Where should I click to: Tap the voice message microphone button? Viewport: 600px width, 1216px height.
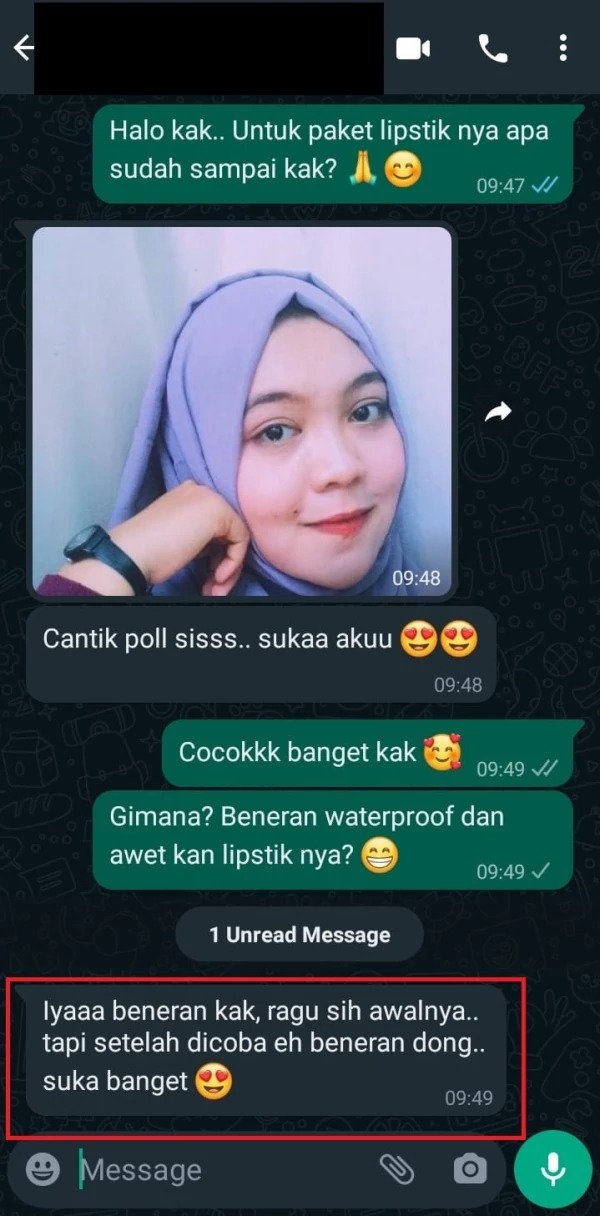pyautogui.click(x=552, y=1169)
